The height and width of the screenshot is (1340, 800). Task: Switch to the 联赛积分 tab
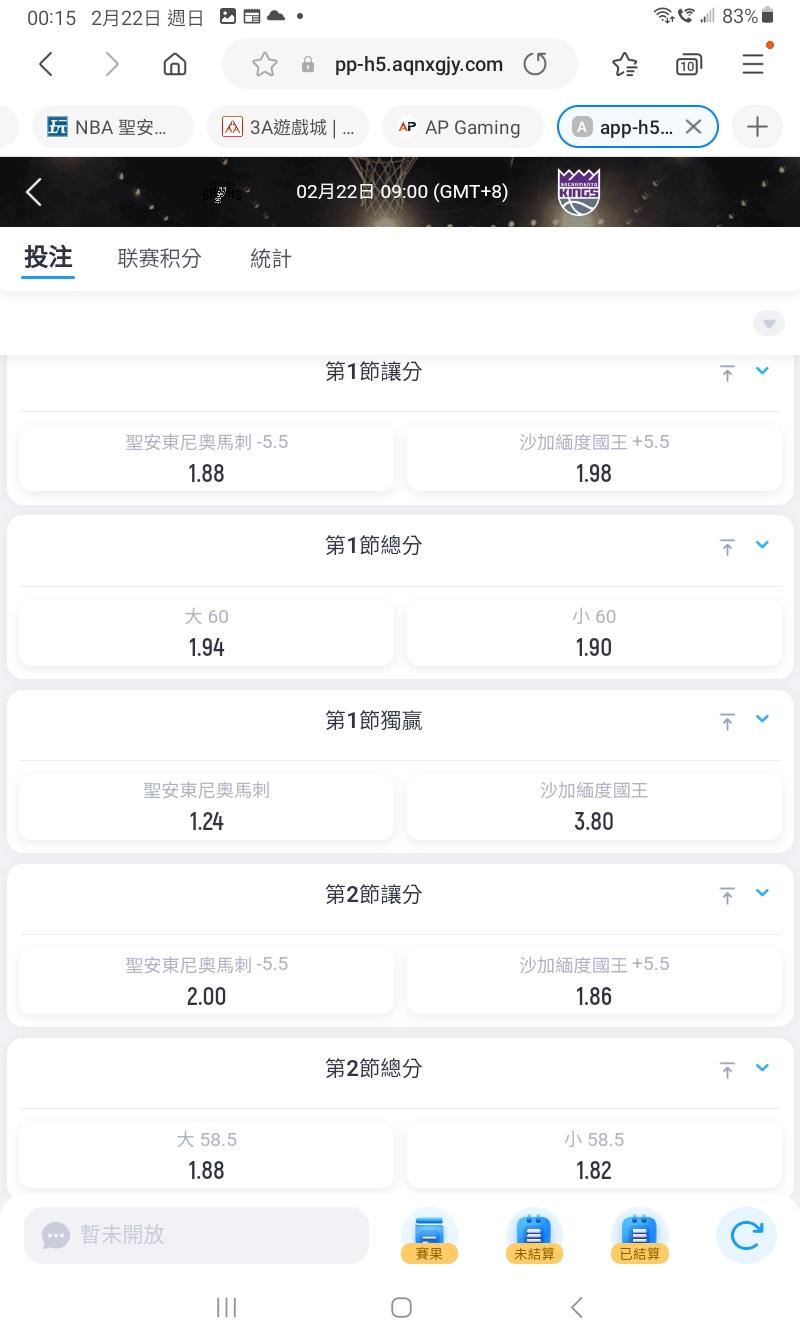159,259
